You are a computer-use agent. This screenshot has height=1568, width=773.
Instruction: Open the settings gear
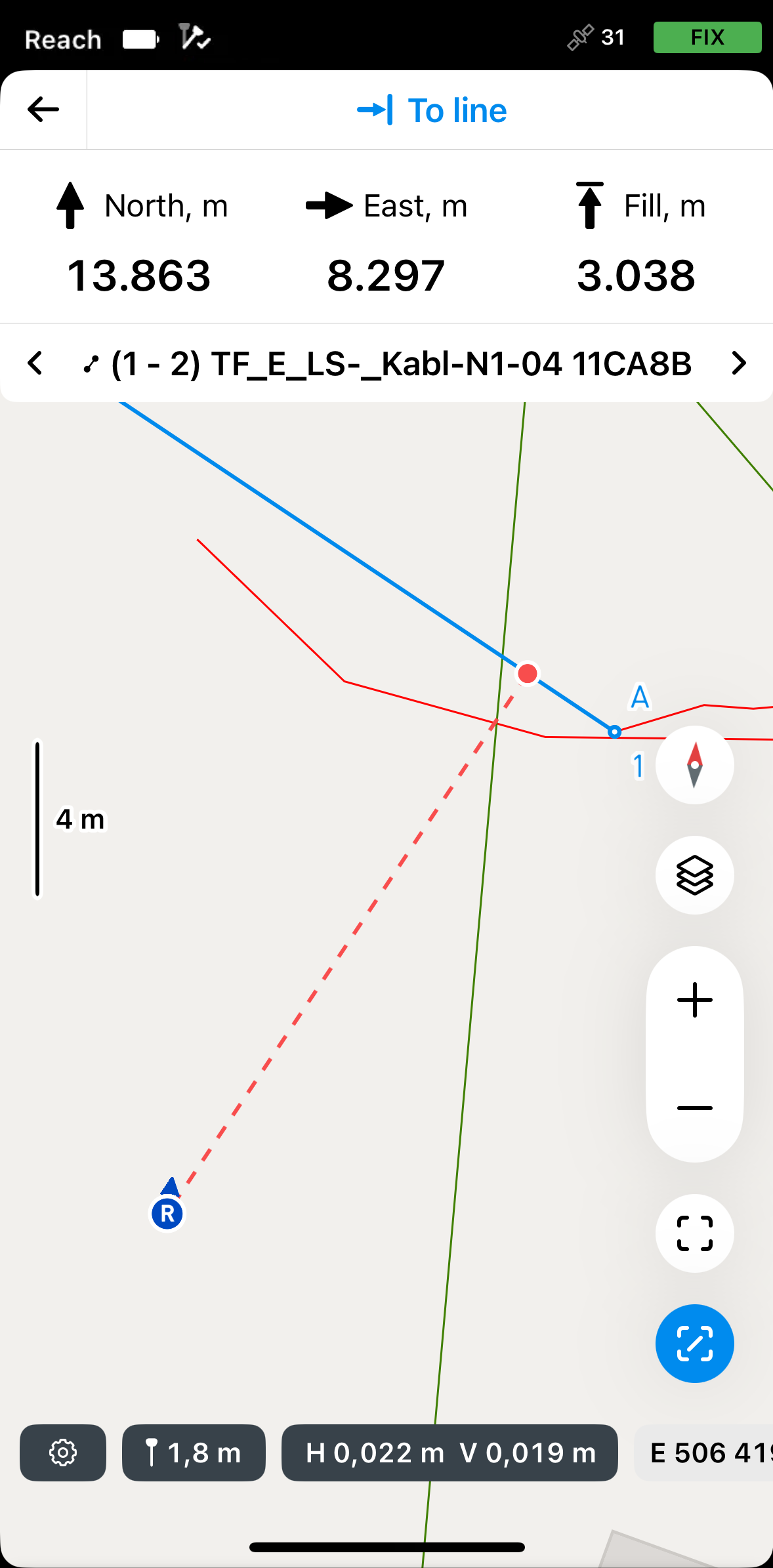pos(63,1453)
